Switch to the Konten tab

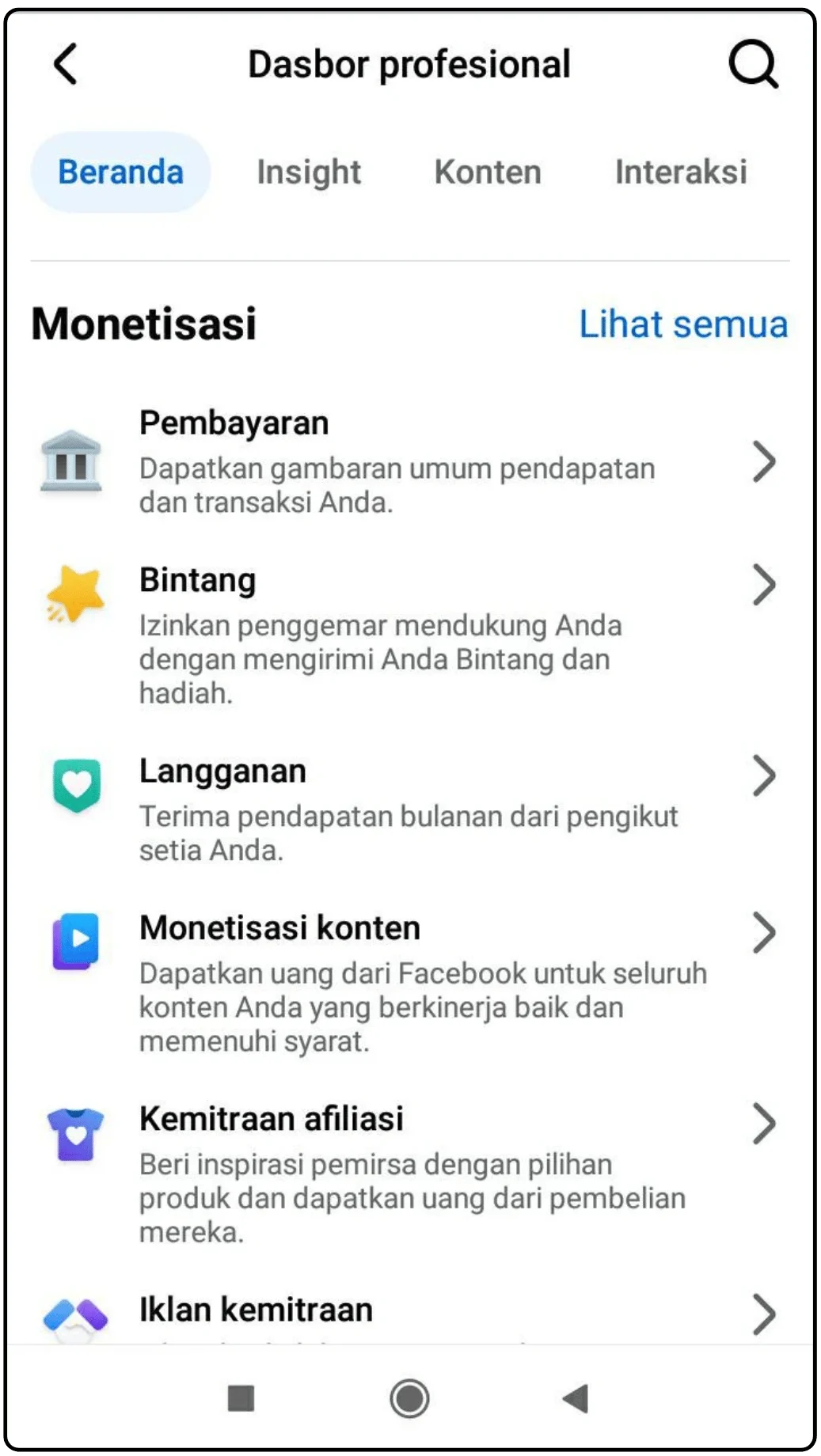[488, 173]
